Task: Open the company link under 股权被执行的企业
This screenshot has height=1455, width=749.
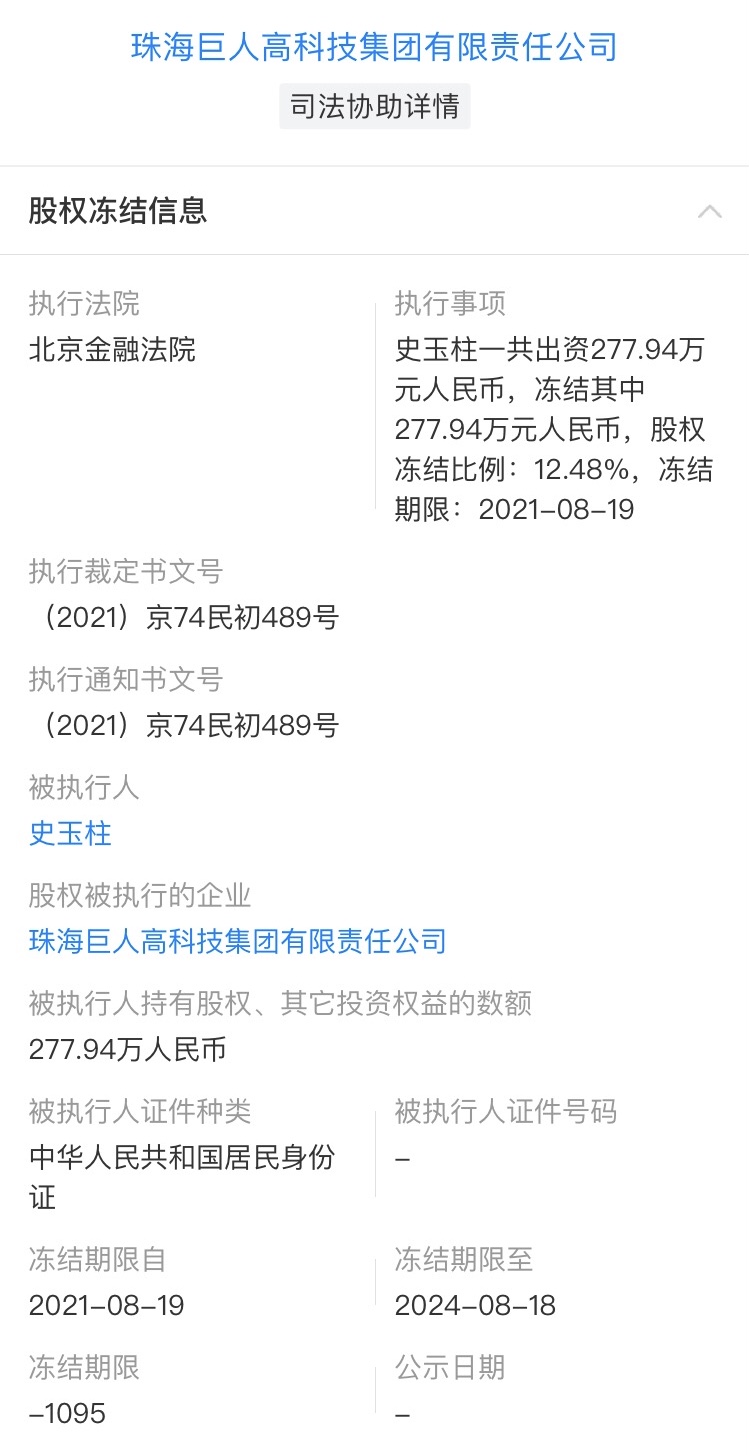Action: point(237,941)
